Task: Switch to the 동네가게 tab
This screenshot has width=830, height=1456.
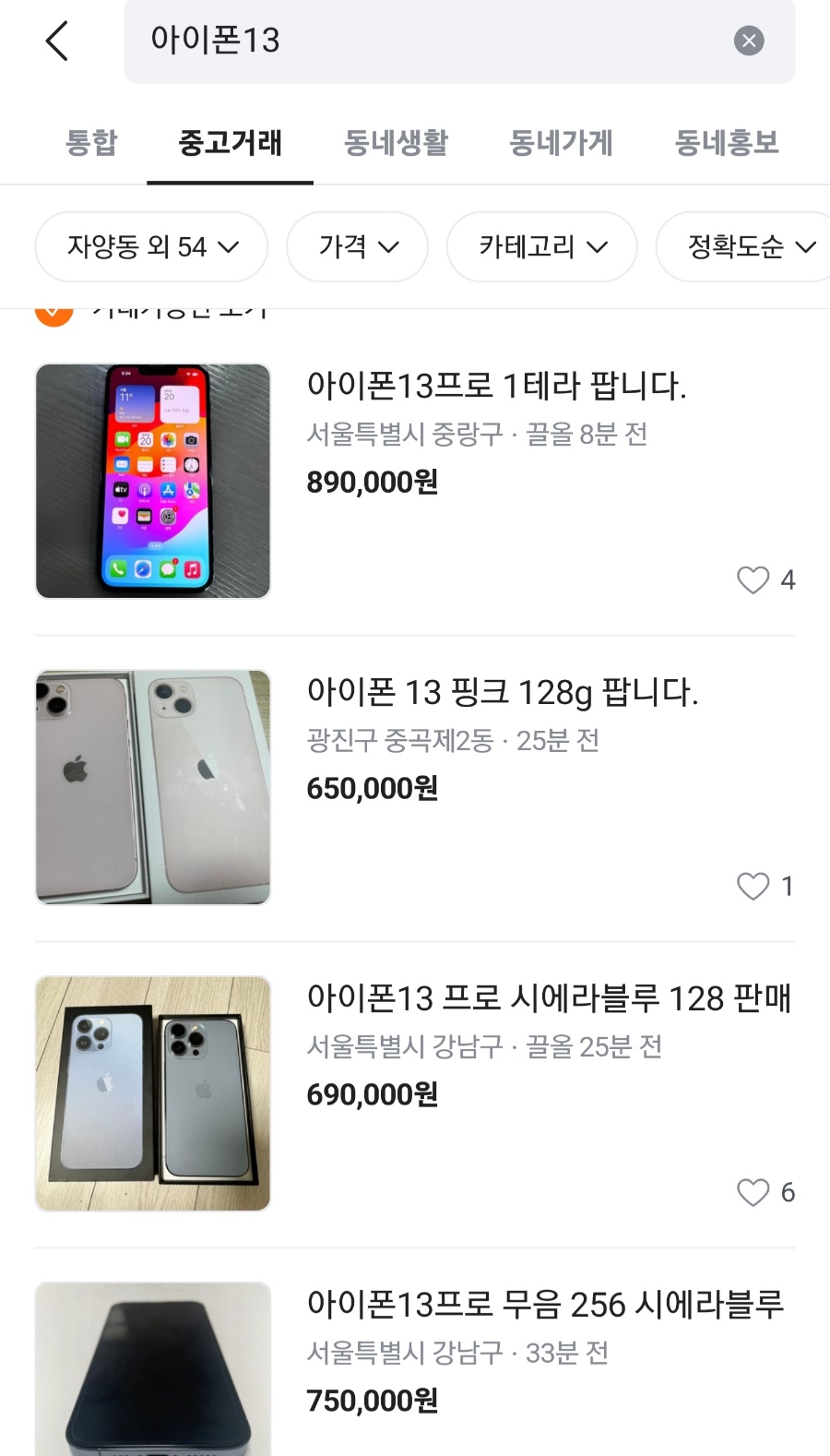Action: point(561,143)
